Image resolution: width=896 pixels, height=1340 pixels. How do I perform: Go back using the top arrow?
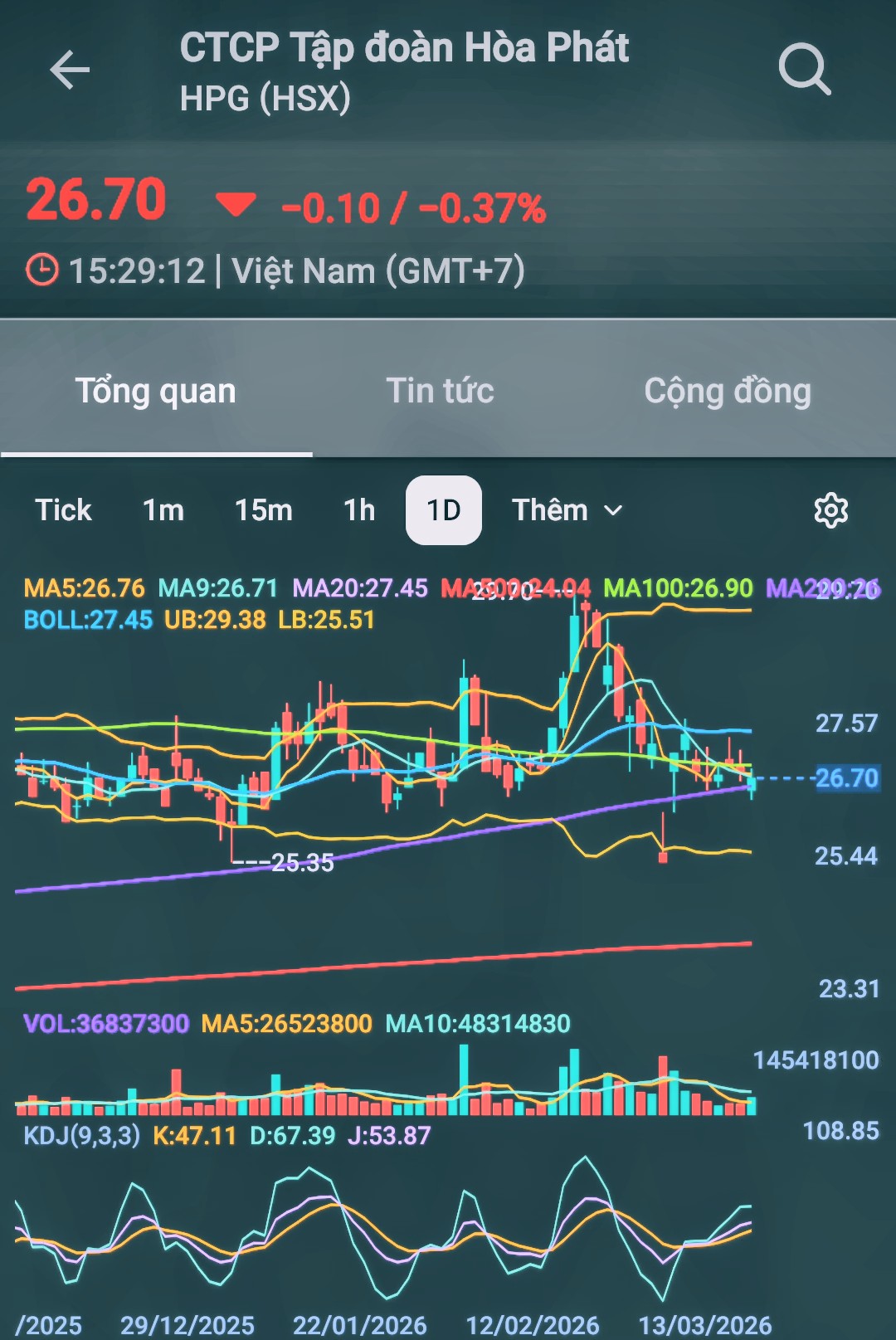(x=70, y=70)
